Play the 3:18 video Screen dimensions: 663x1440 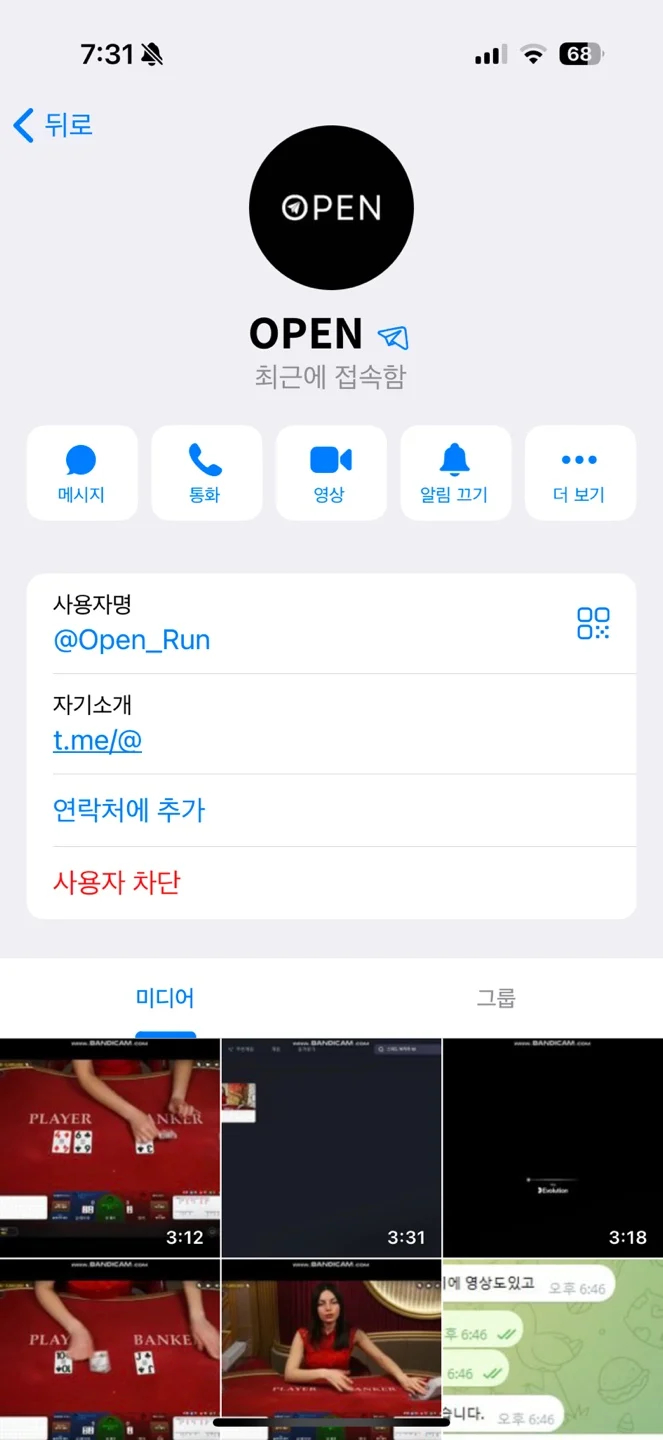pyautogui.click(x=553, y=1147)
